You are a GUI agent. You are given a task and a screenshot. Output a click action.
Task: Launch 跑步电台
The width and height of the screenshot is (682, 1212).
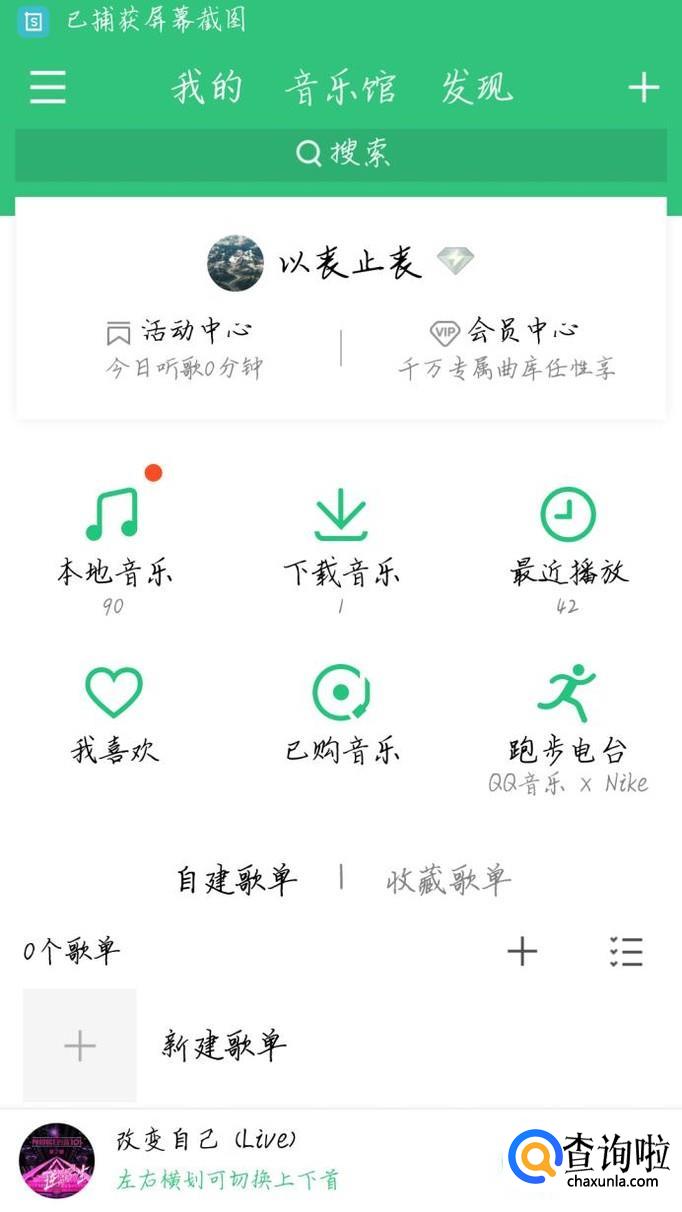(568, 722)
